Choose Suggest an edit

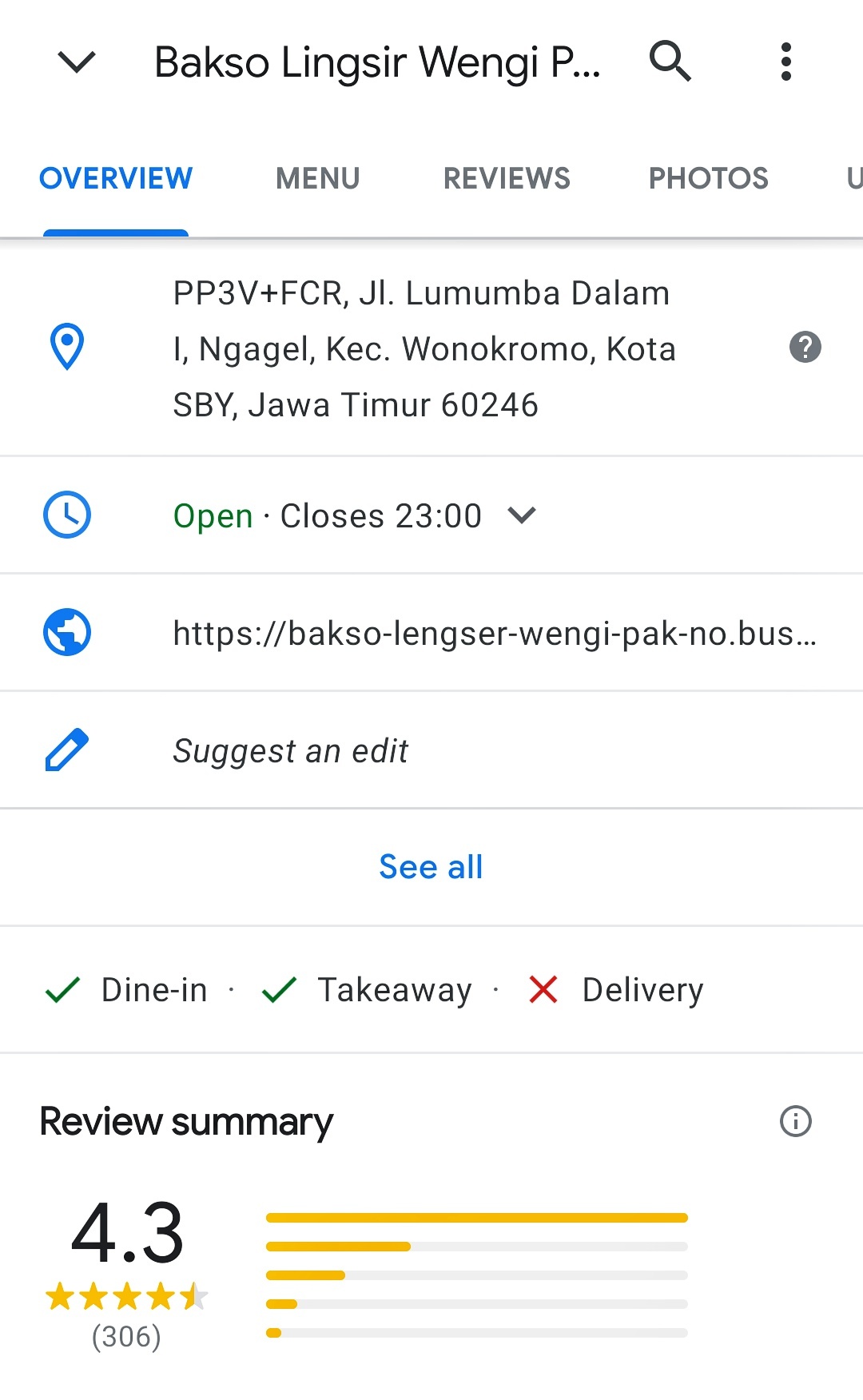click(x=431, y=750)
